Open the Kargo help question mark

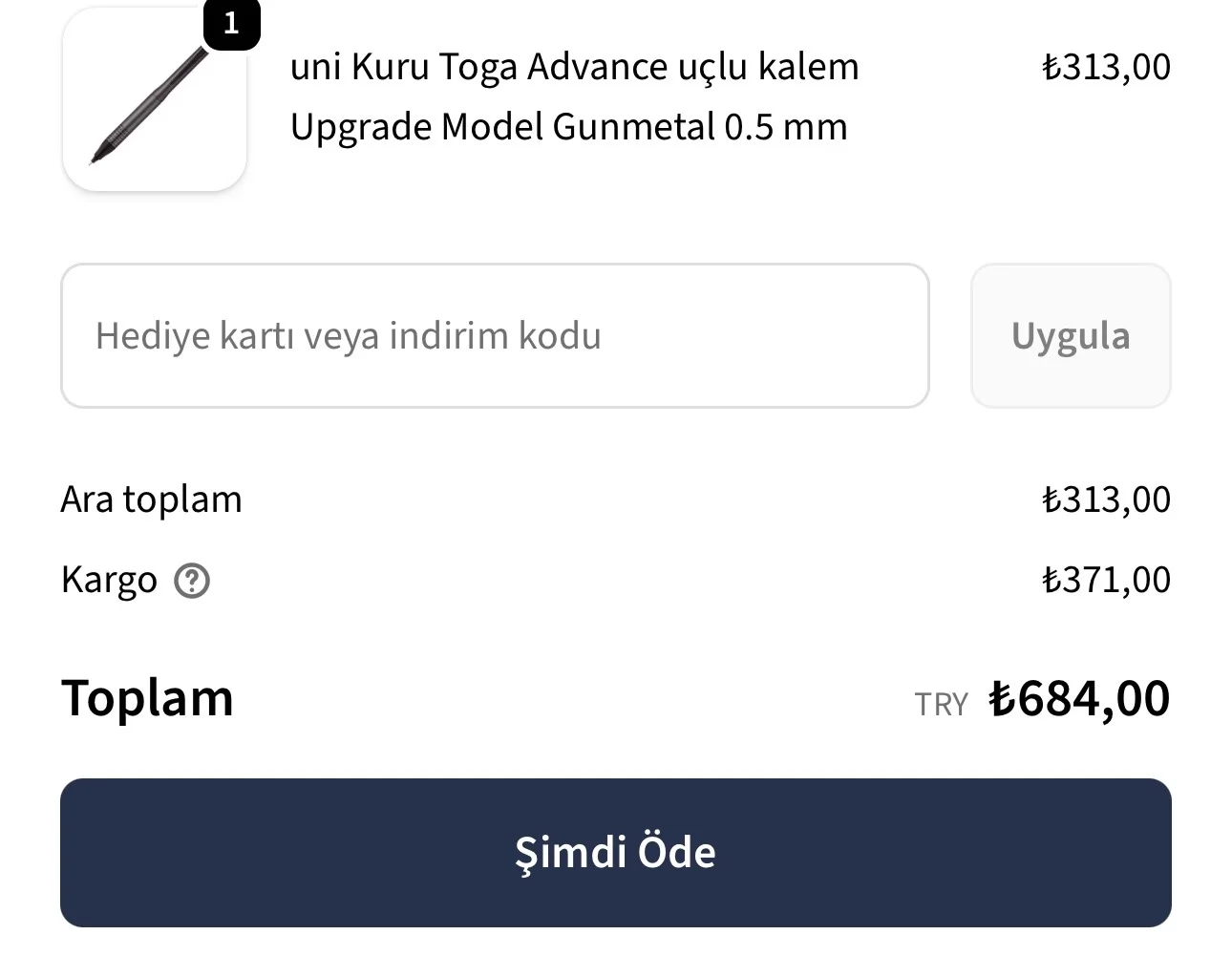pos(192,581)
